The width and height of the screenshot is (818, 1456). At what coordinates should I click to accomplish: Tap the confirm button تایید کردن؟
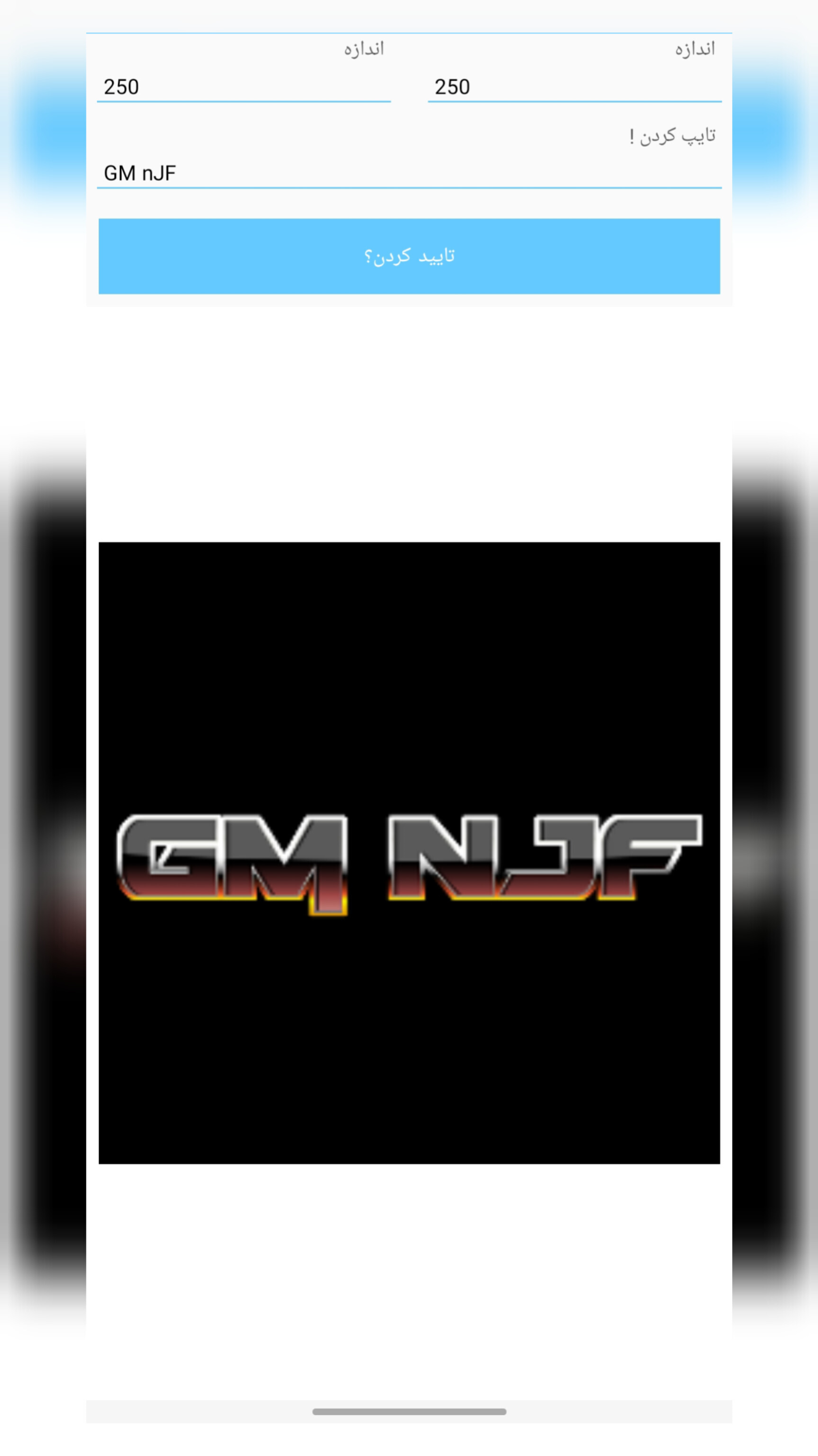[x=409, y=256]
